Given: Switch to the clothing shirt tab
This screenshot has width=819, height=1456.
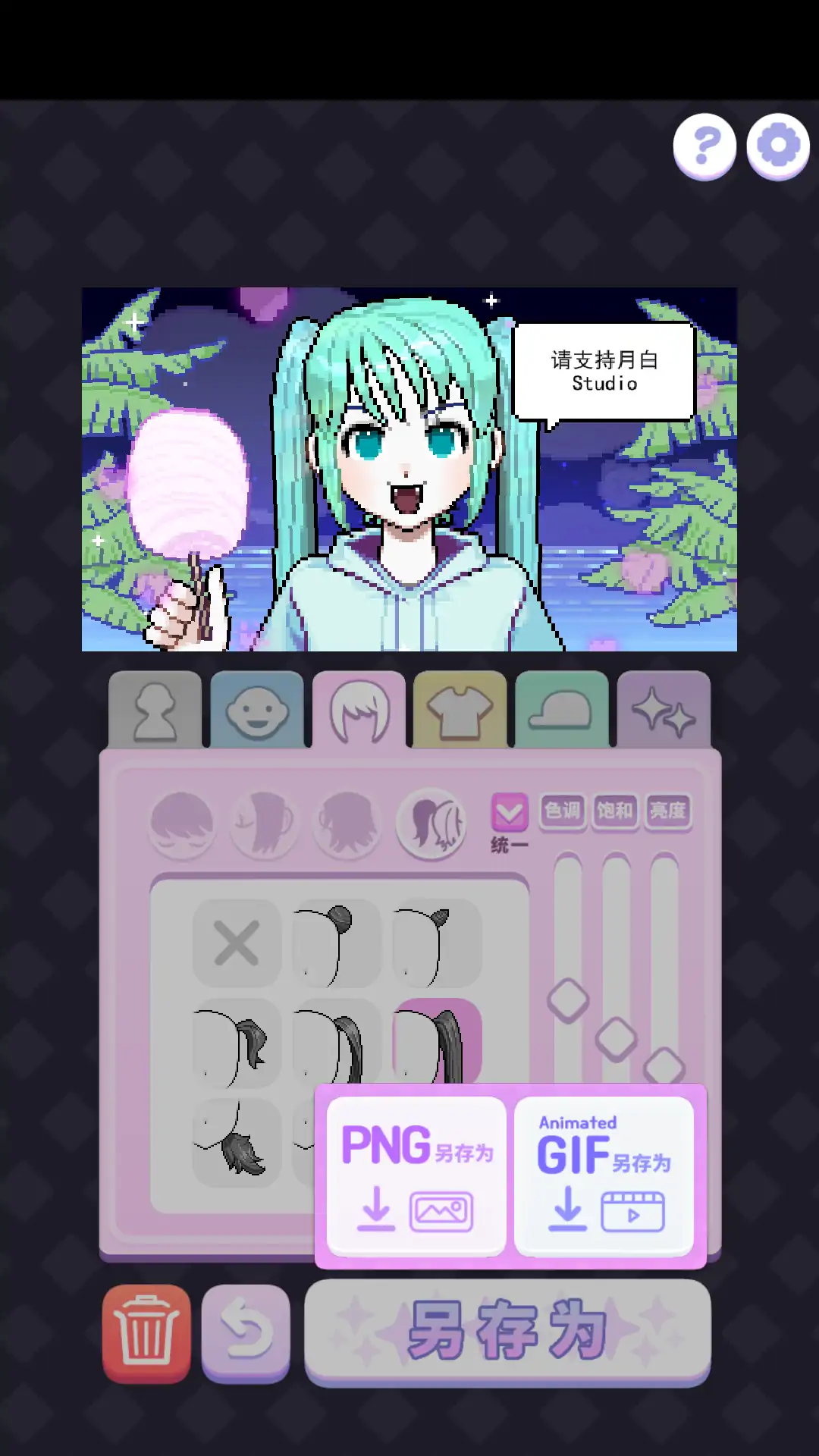Looking at the screenshot, I should point(460,711).
